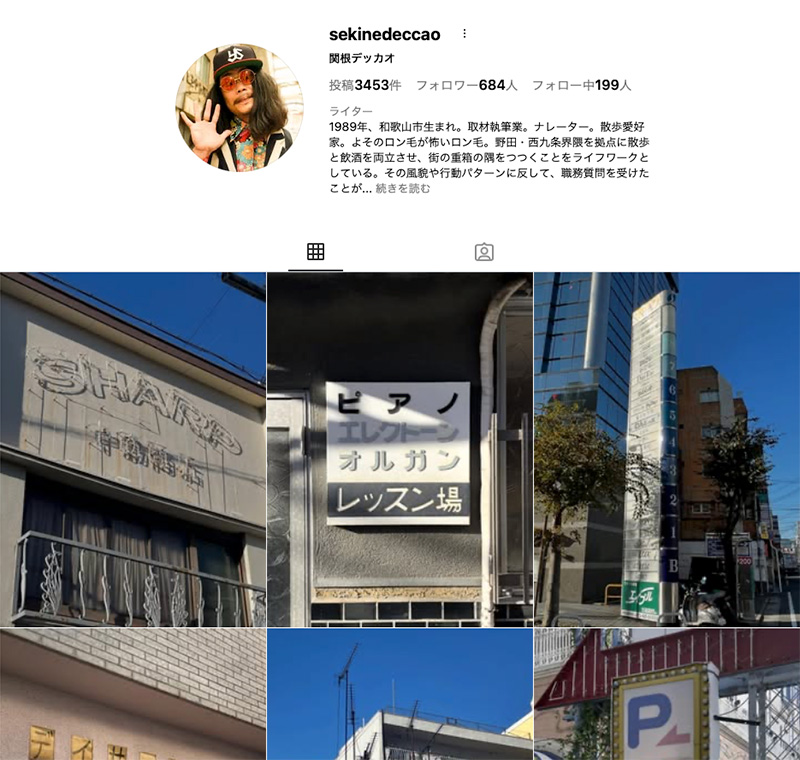View the 199 following list
800x760 pixels.
pos(581,86)
